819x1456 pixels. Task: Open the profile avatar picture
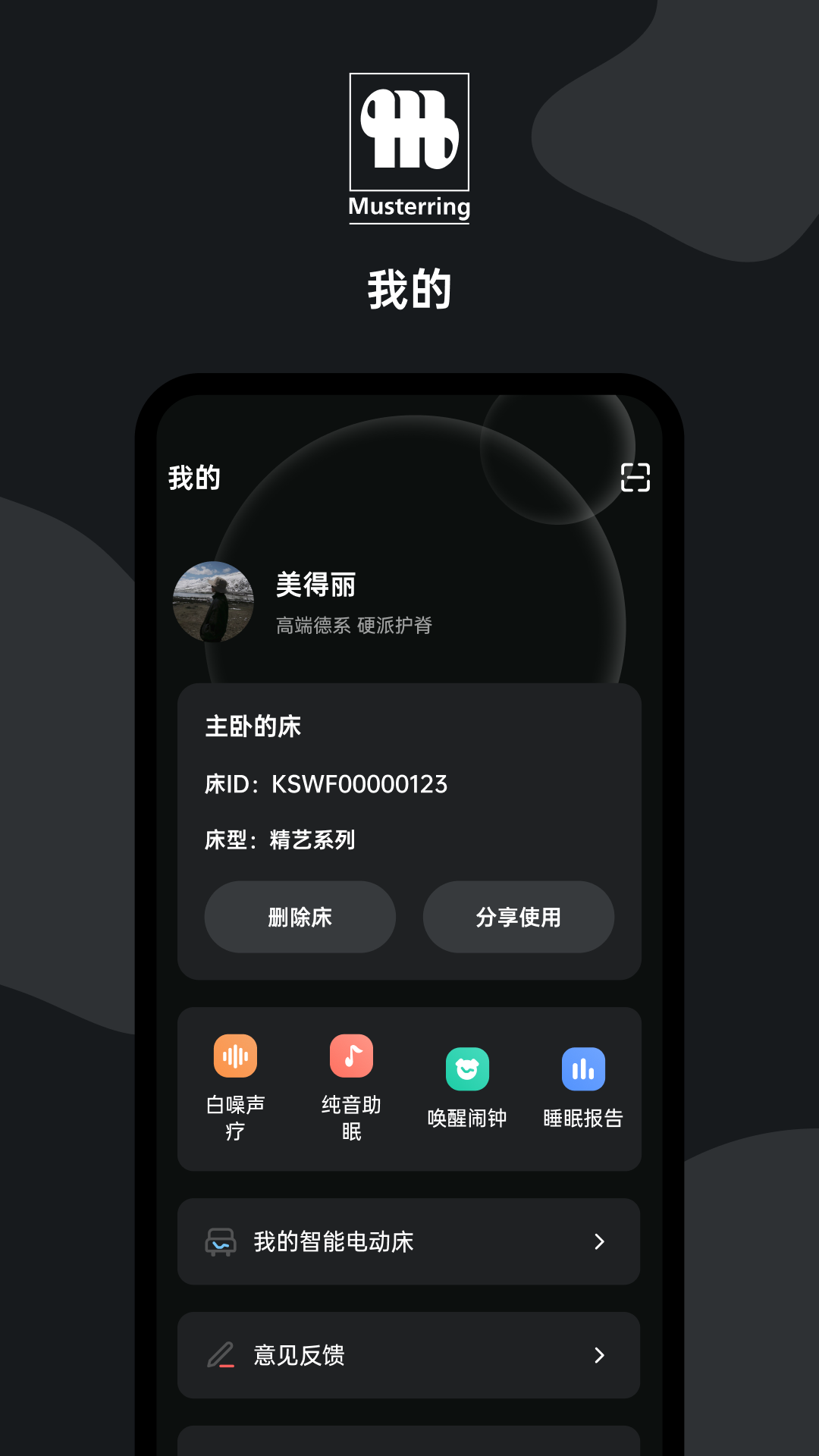[213, 601]
